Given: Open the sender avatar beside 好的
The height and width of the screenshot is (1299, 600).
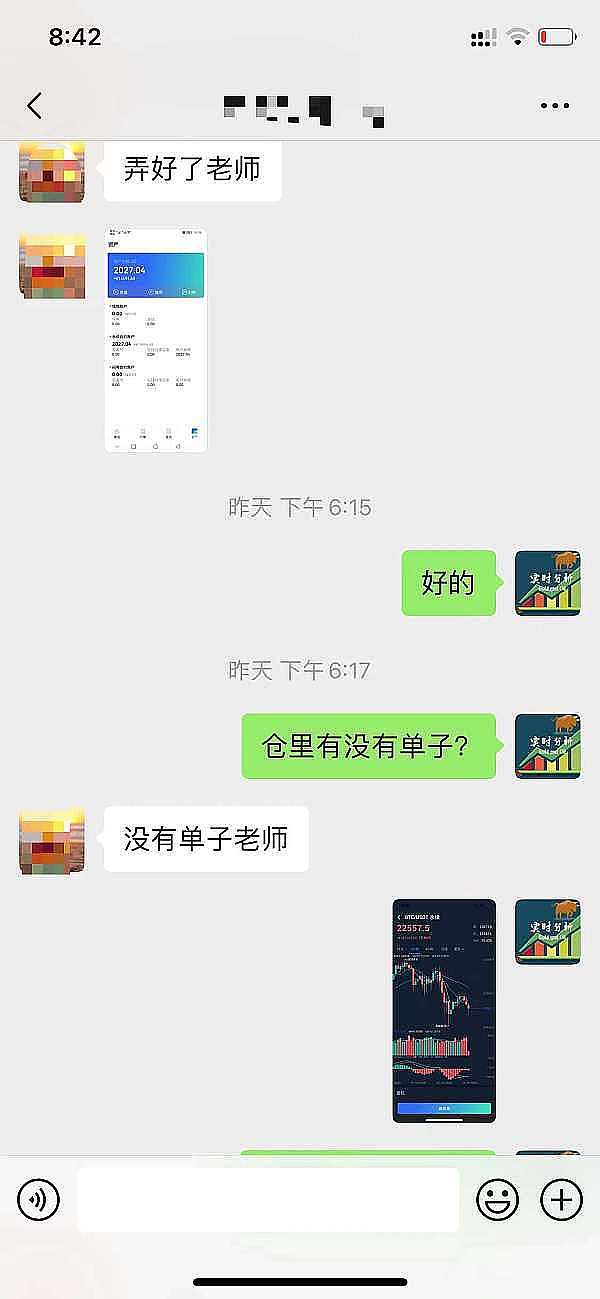Looking at the screenshot, I should click(547, 583).
